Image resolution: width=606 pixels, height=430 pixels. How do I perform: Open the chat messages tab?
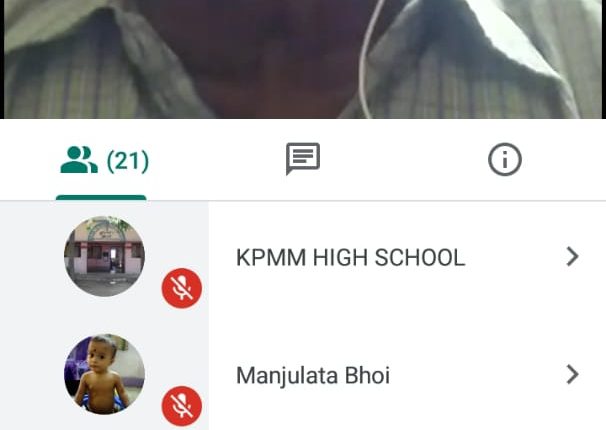click(302, 160)
